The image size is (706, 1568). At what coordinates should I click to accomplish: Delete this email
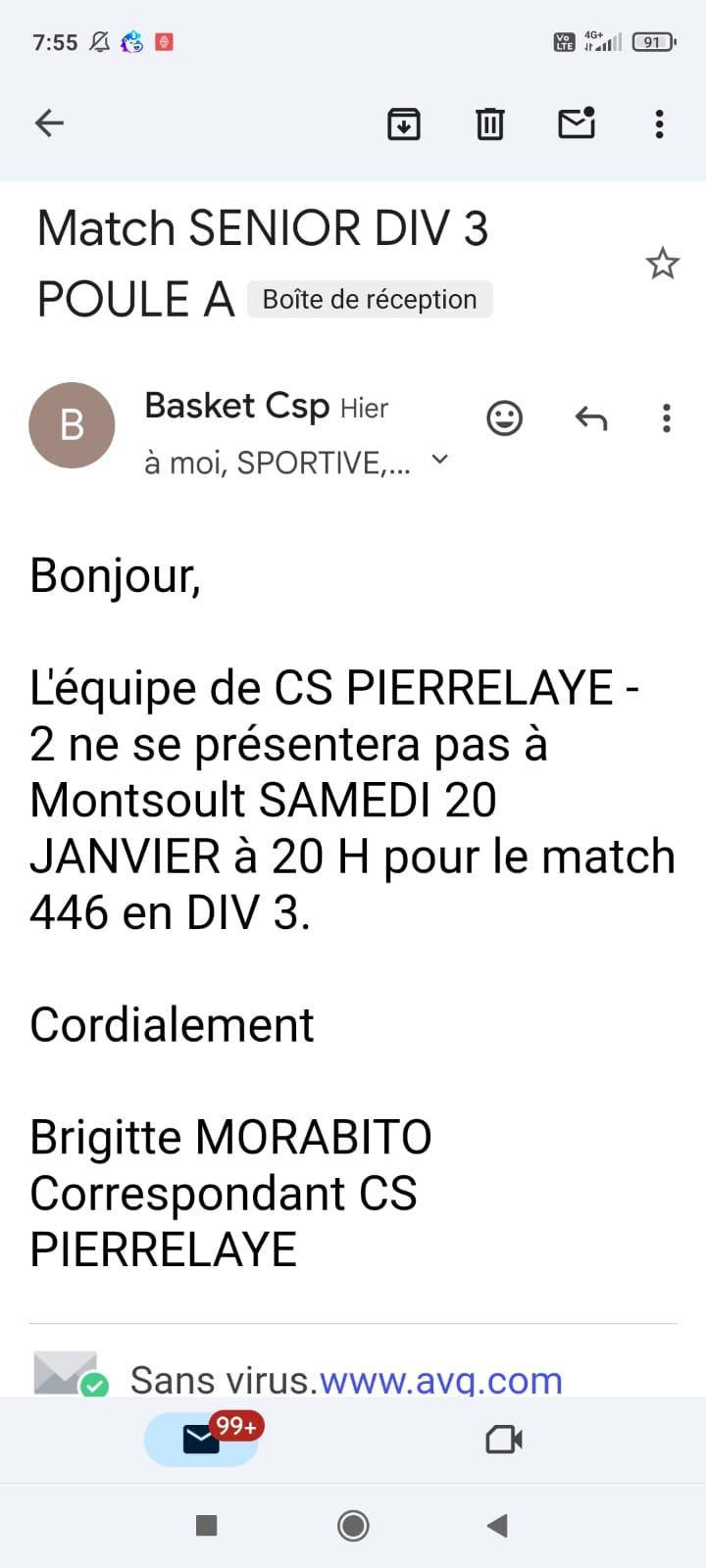click(490, 123)
